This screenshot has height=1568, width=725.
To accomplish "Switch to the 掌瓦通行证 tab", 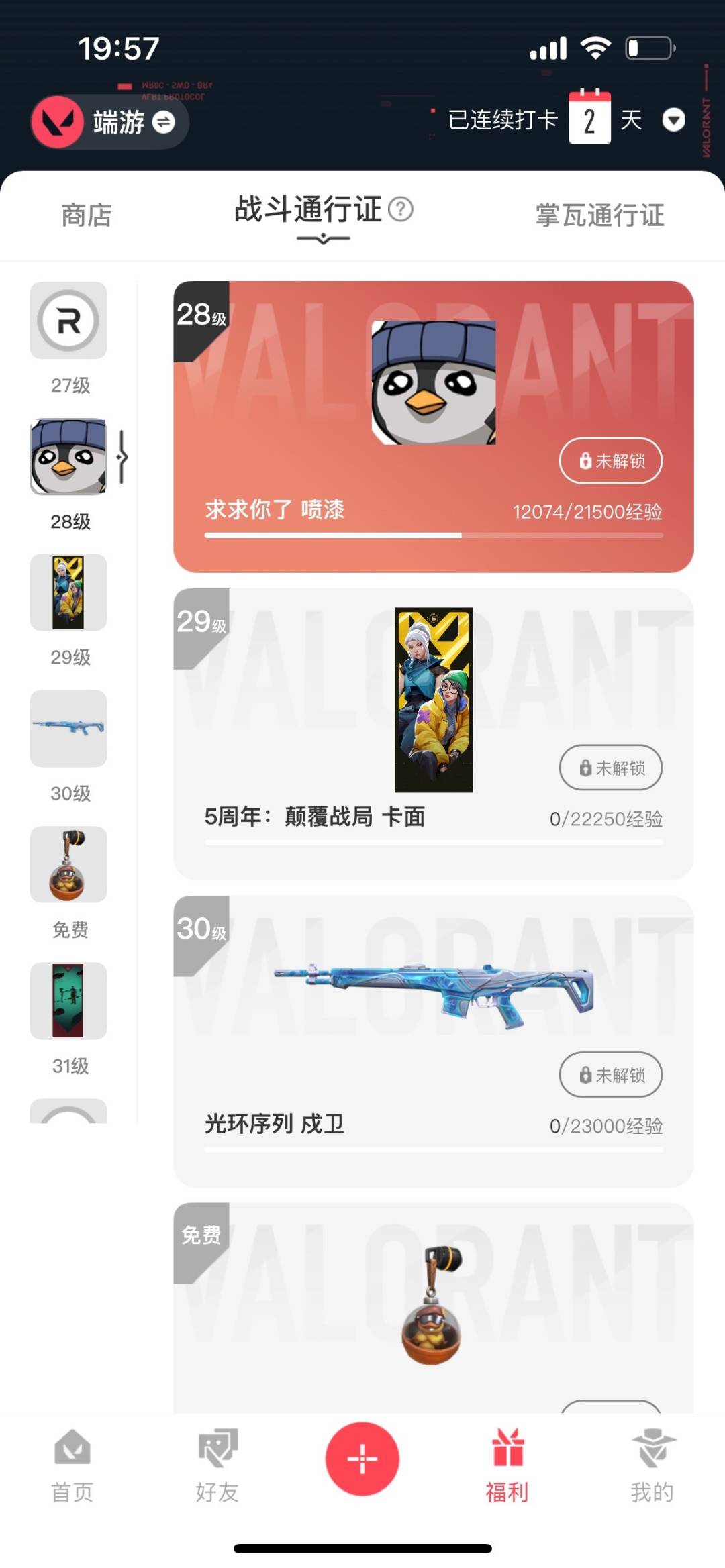I will click(x=599, y=215).
